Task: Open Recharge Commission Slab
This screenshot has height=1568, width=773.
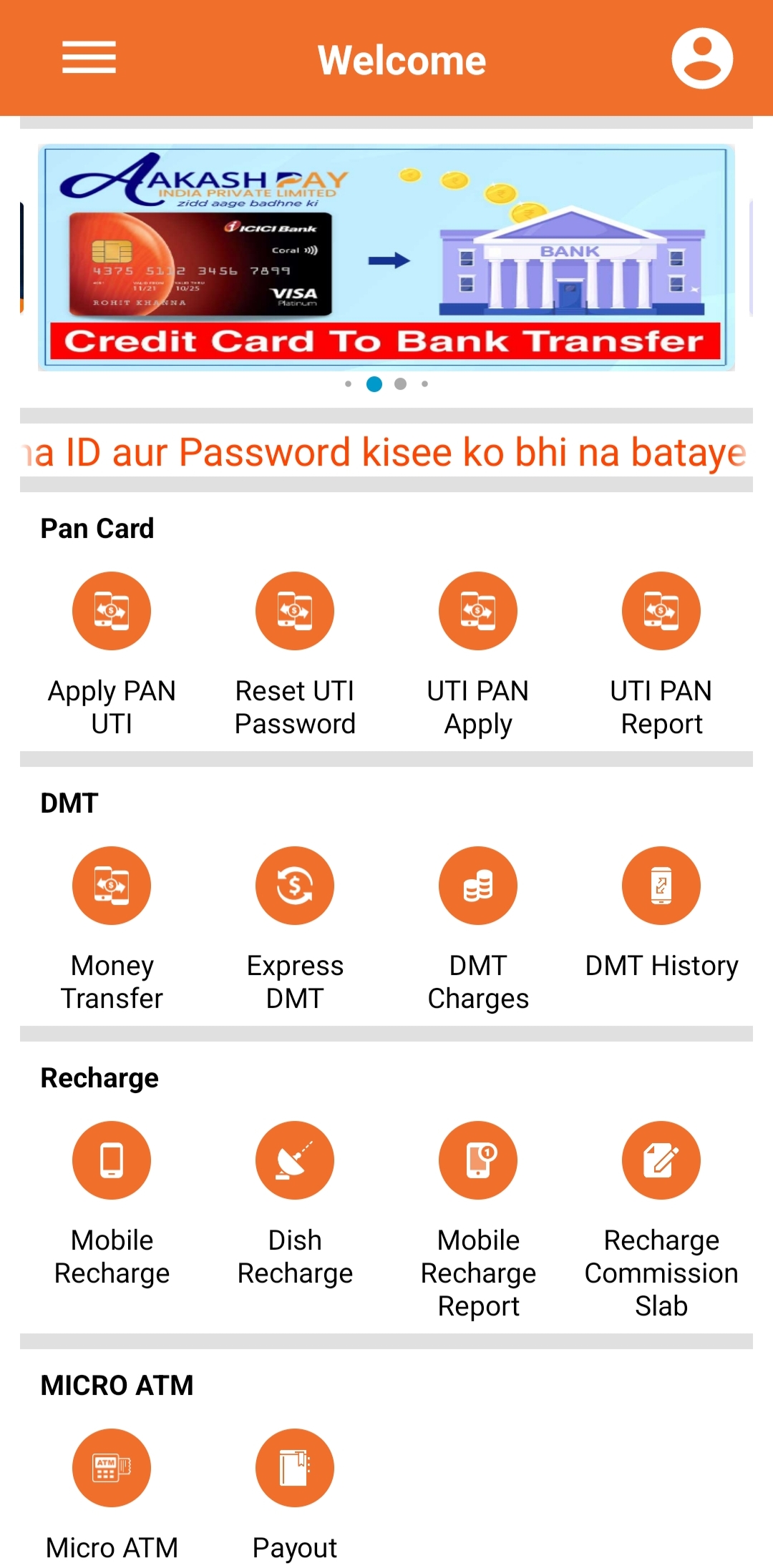Action: coord(661,1160)
